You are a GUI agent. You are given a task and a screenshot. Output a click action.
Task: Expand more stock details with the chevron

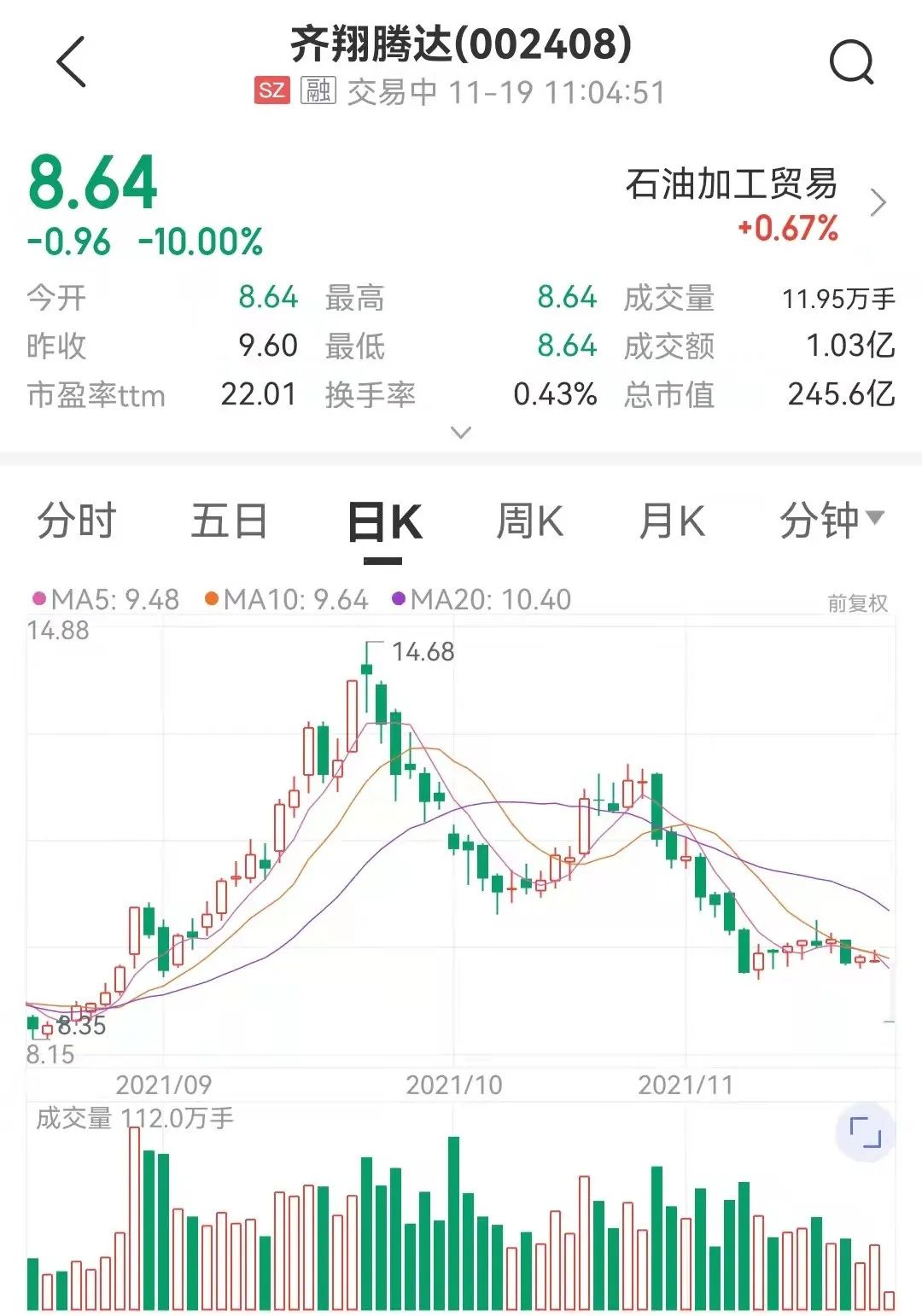click(x=461, y=433)
